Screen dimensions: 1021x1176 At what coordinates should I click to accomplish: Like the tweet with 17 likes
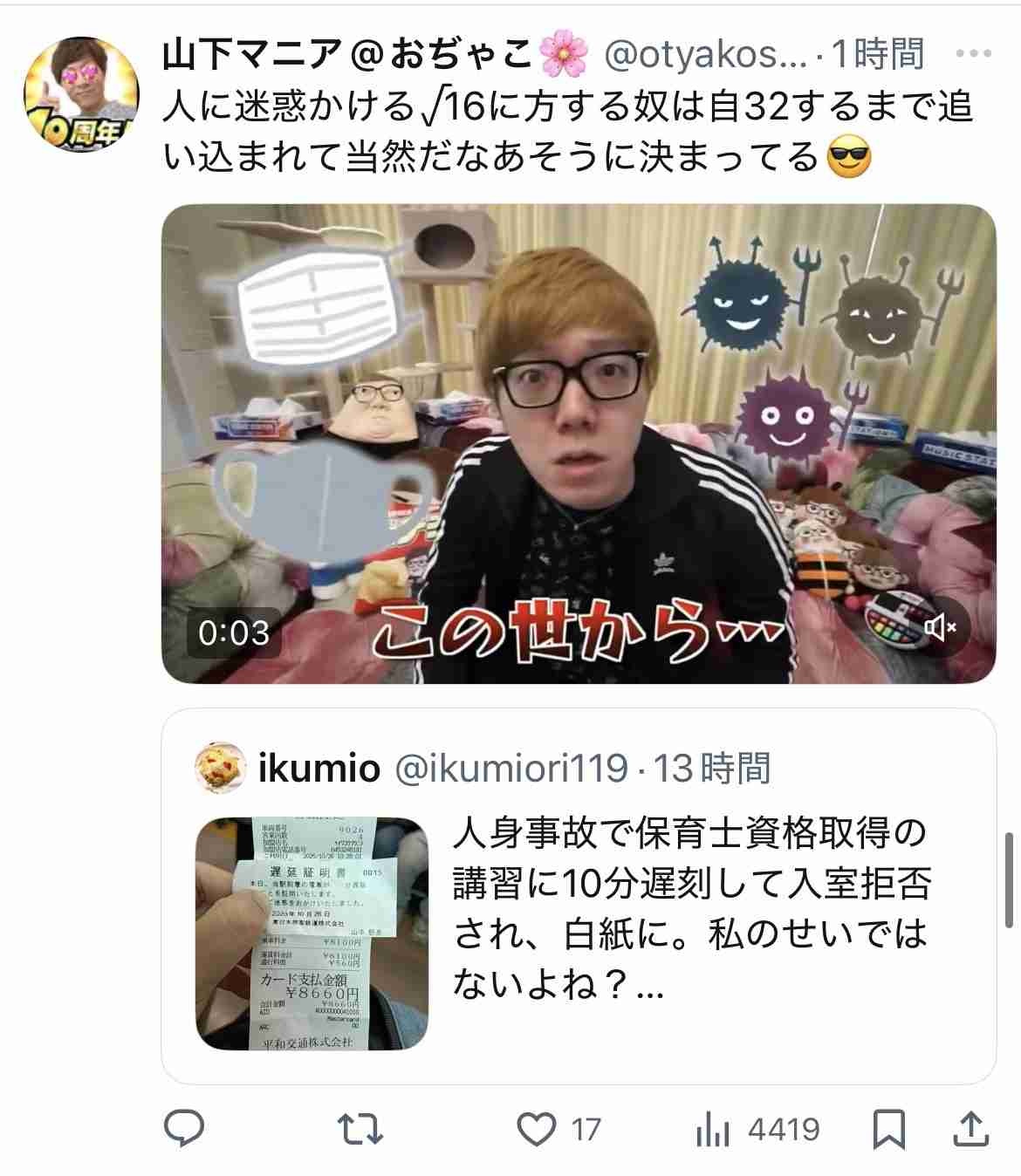click(x=537, y=1129)
